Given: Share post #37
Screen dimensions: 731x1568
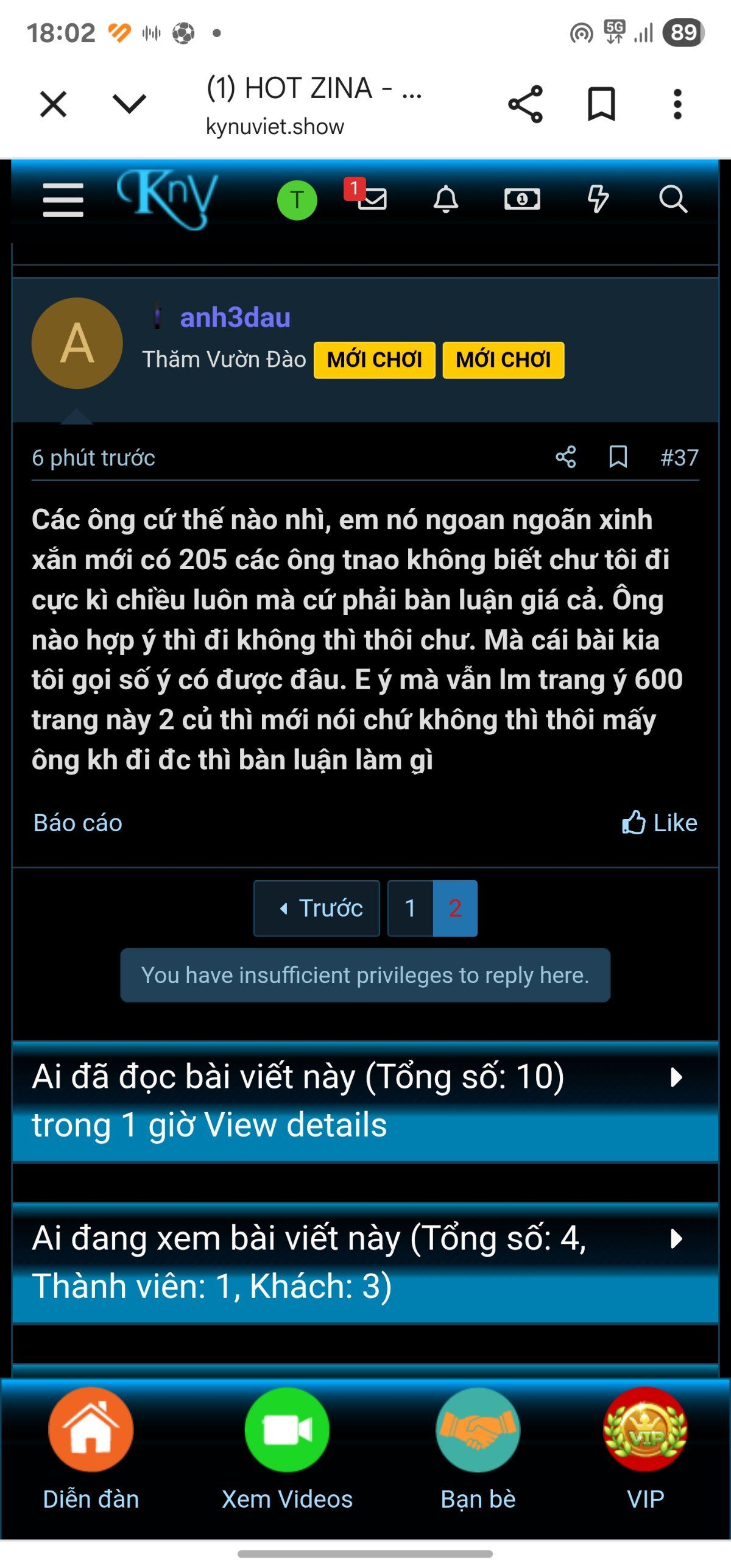Looking at the screenshot, I should coord(566,457).
